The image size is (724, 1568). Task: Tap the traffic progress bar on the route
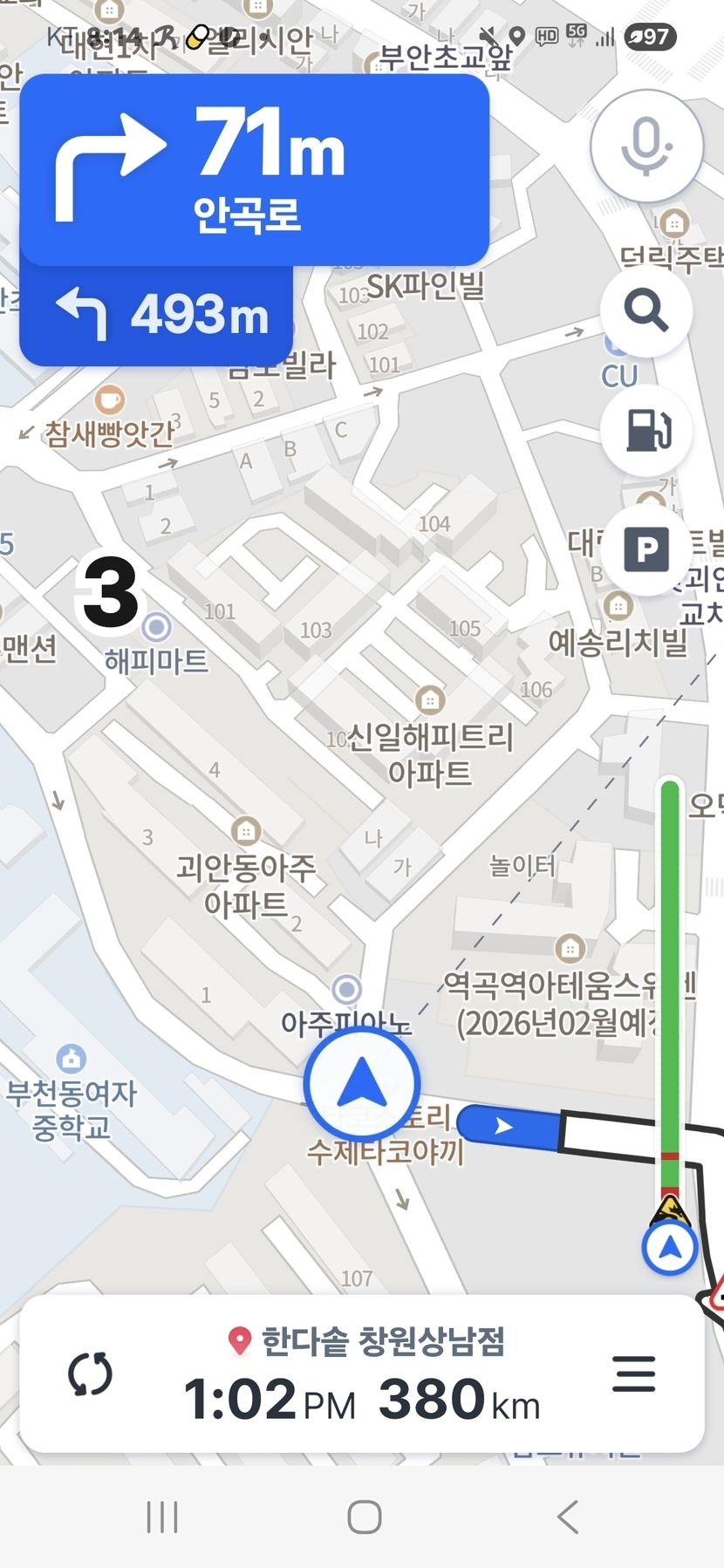(x=670, y=985)
